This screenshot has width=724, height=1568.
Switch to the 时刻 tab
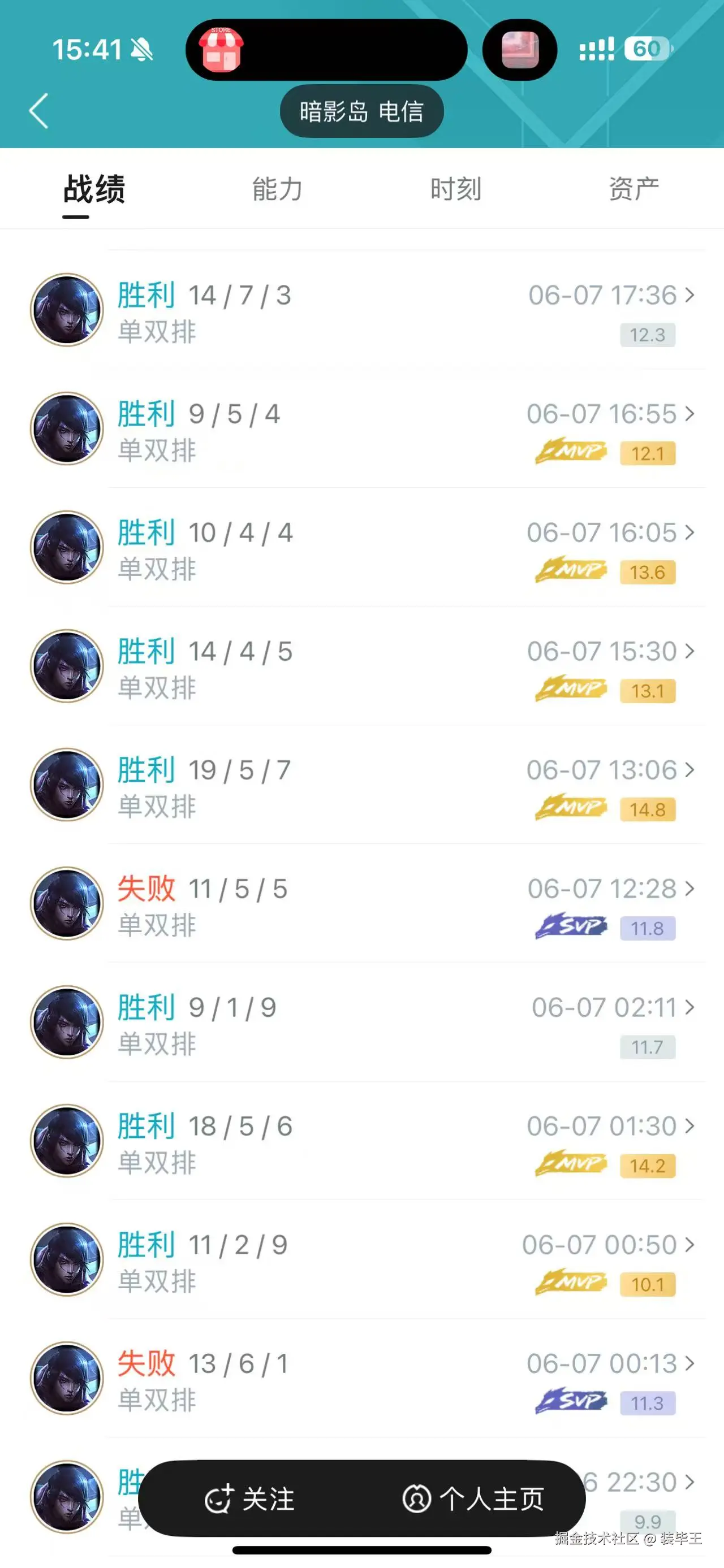[455, 189]
